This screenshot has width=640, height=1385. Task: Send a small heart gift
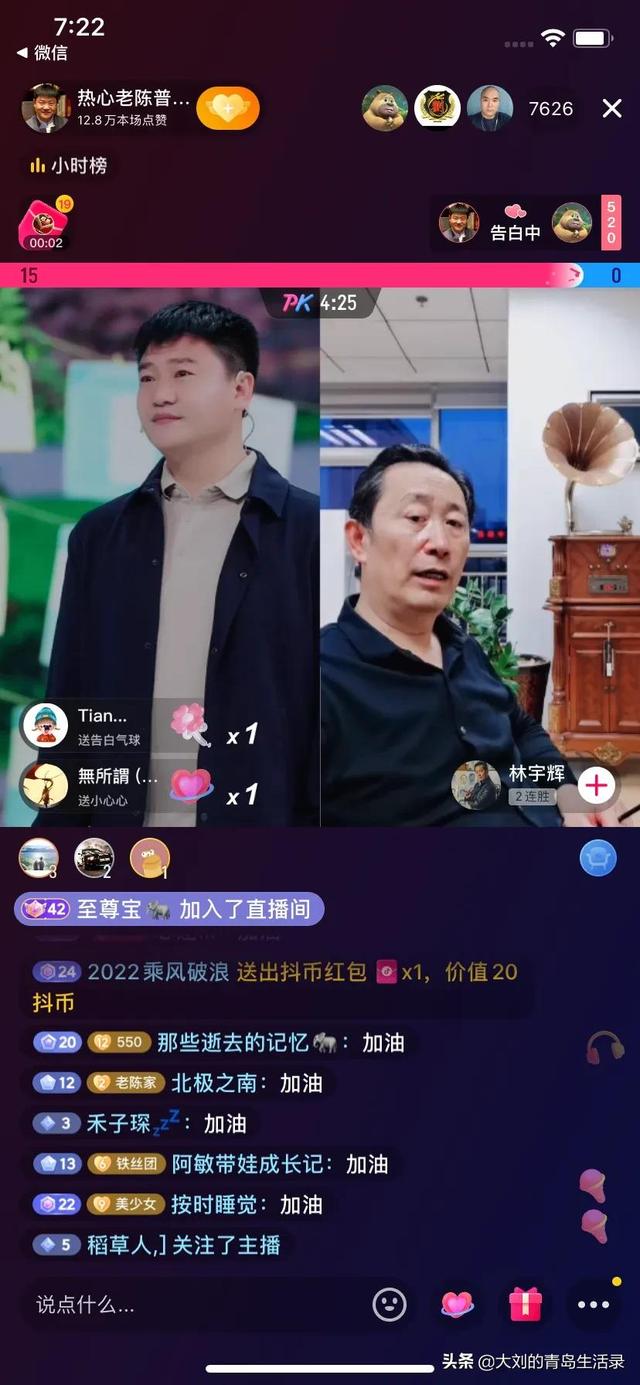[x=457, y=1304]
